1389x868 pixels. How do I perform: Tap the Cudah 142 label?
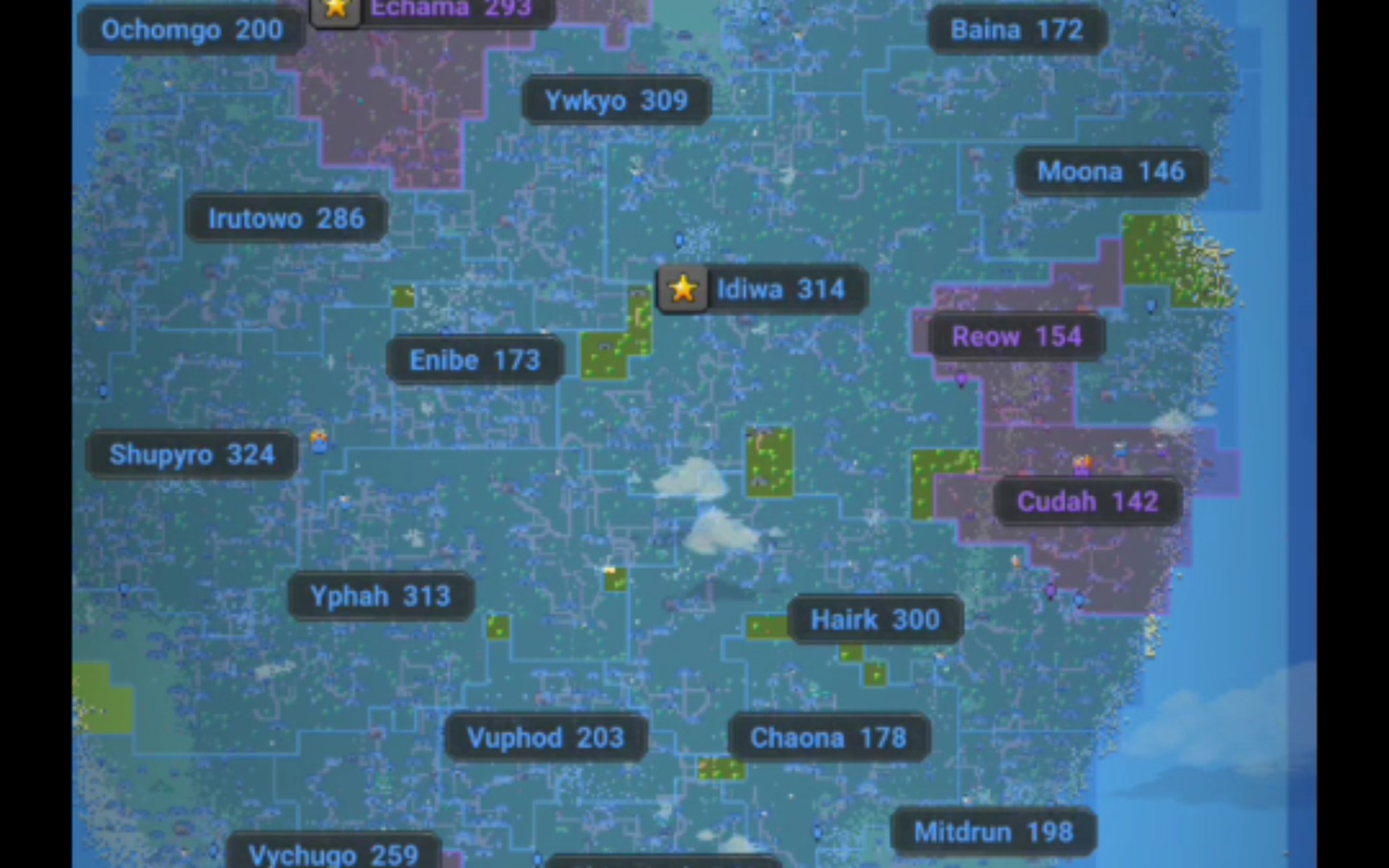1087,502
